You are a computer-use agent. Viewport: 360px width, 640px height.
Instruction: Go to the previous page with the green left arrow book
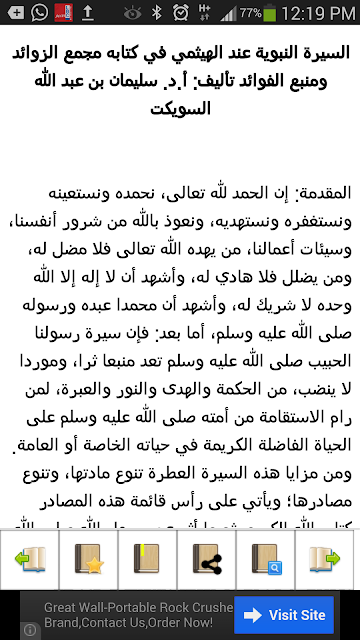pos(30,560)
